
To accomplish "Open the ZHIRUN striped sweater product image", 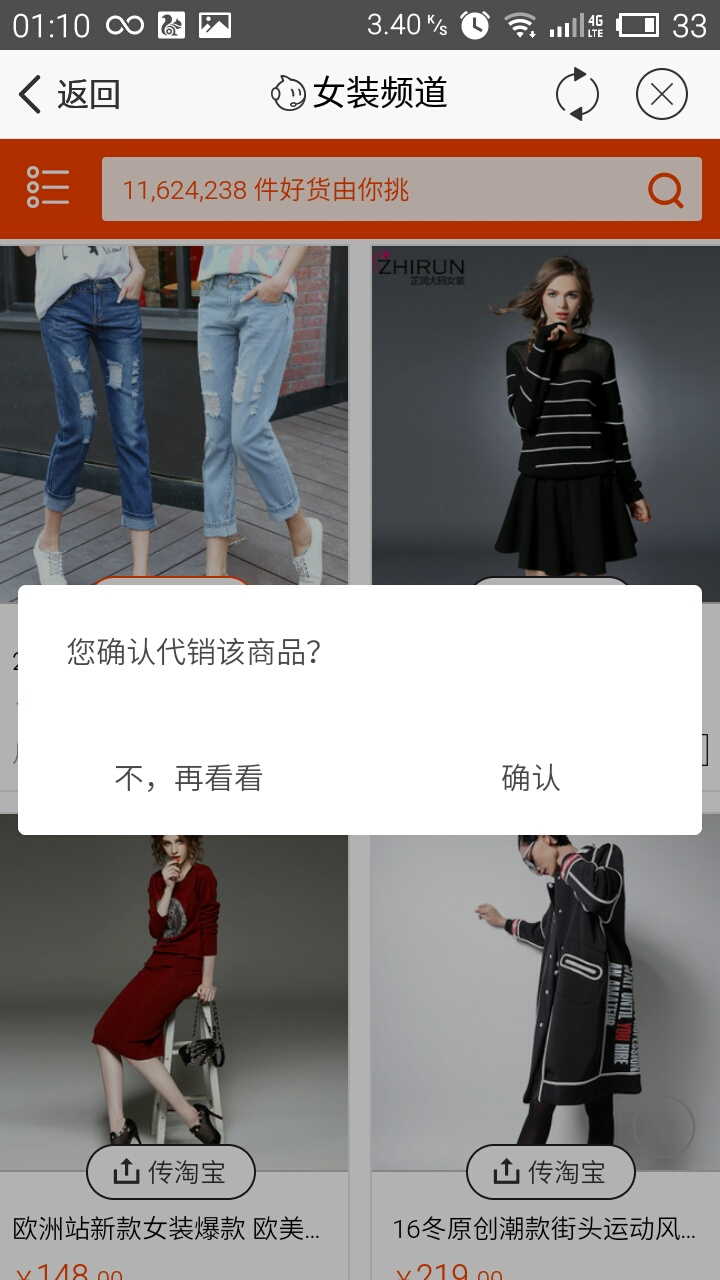I will (545, 415).
